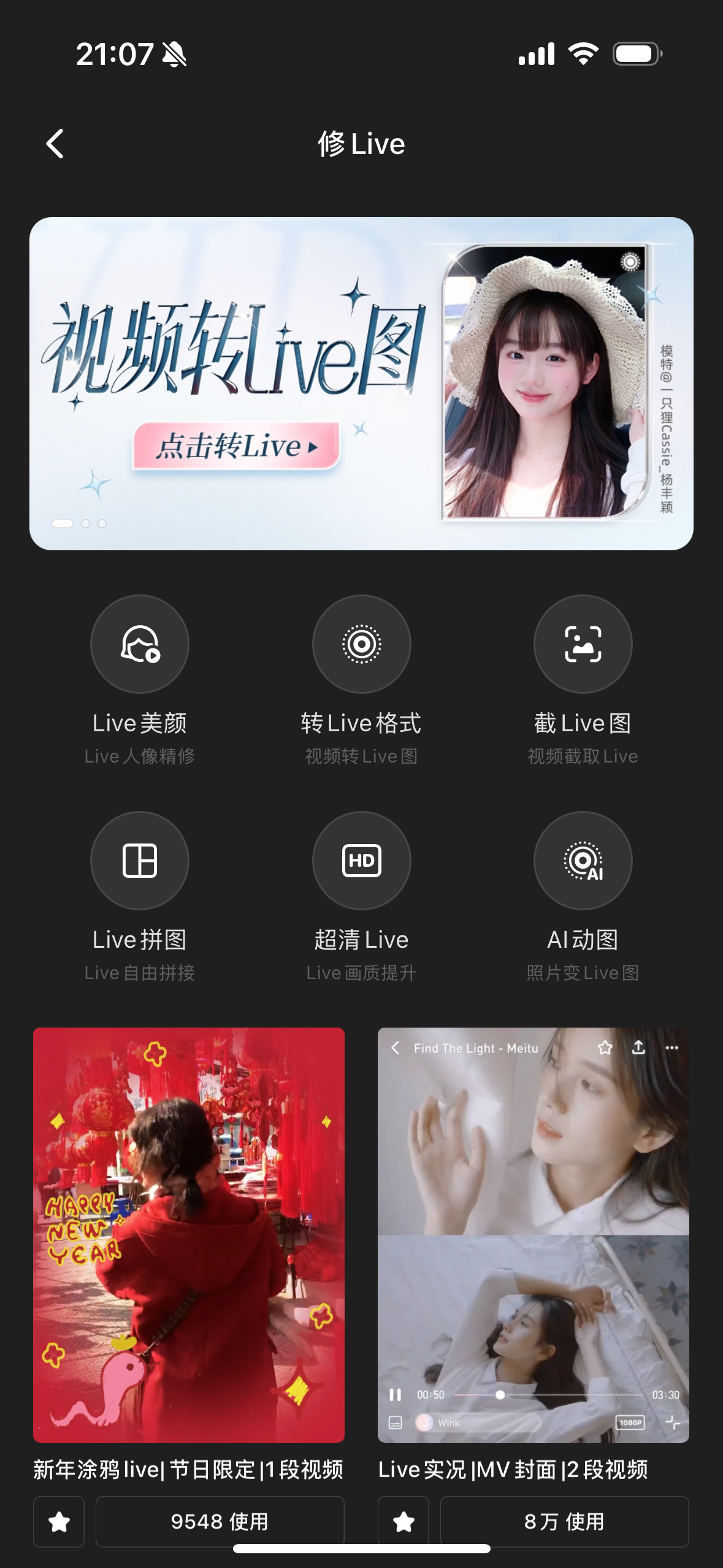Switch to the second banner carousel page

86,523
